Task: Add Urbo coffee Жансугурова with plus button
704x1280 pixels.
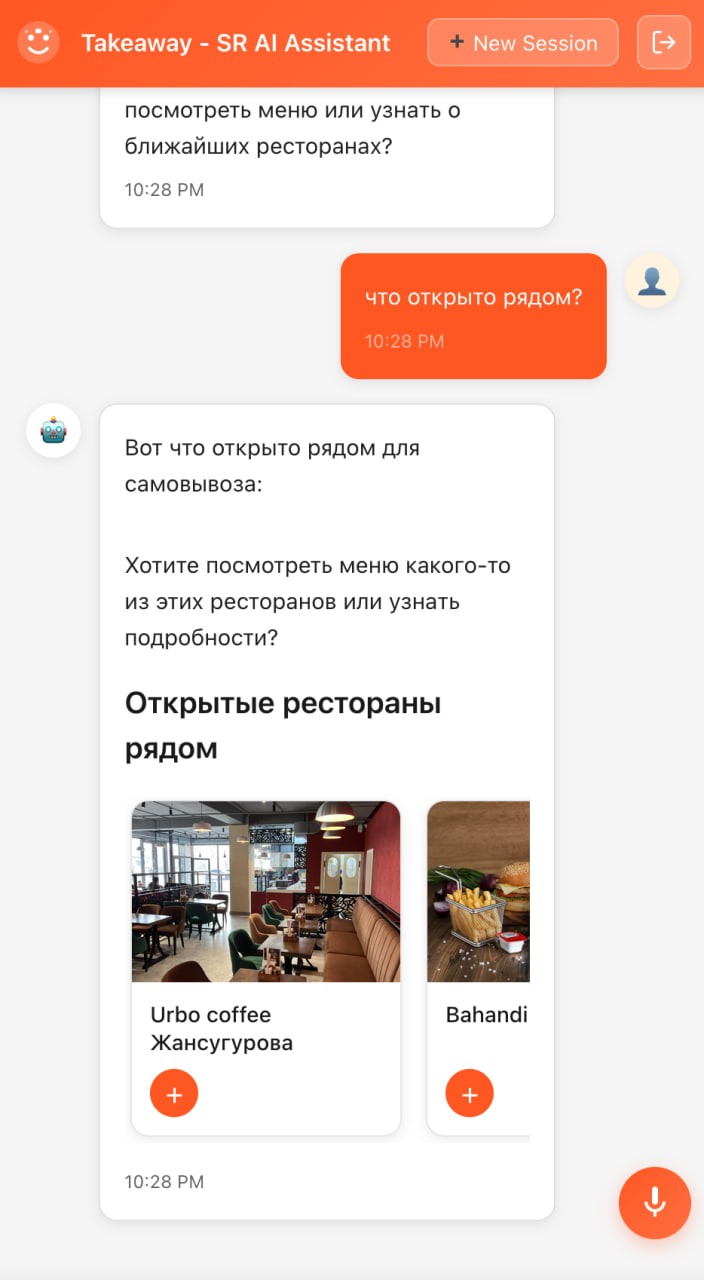Action: [174, 1094]
